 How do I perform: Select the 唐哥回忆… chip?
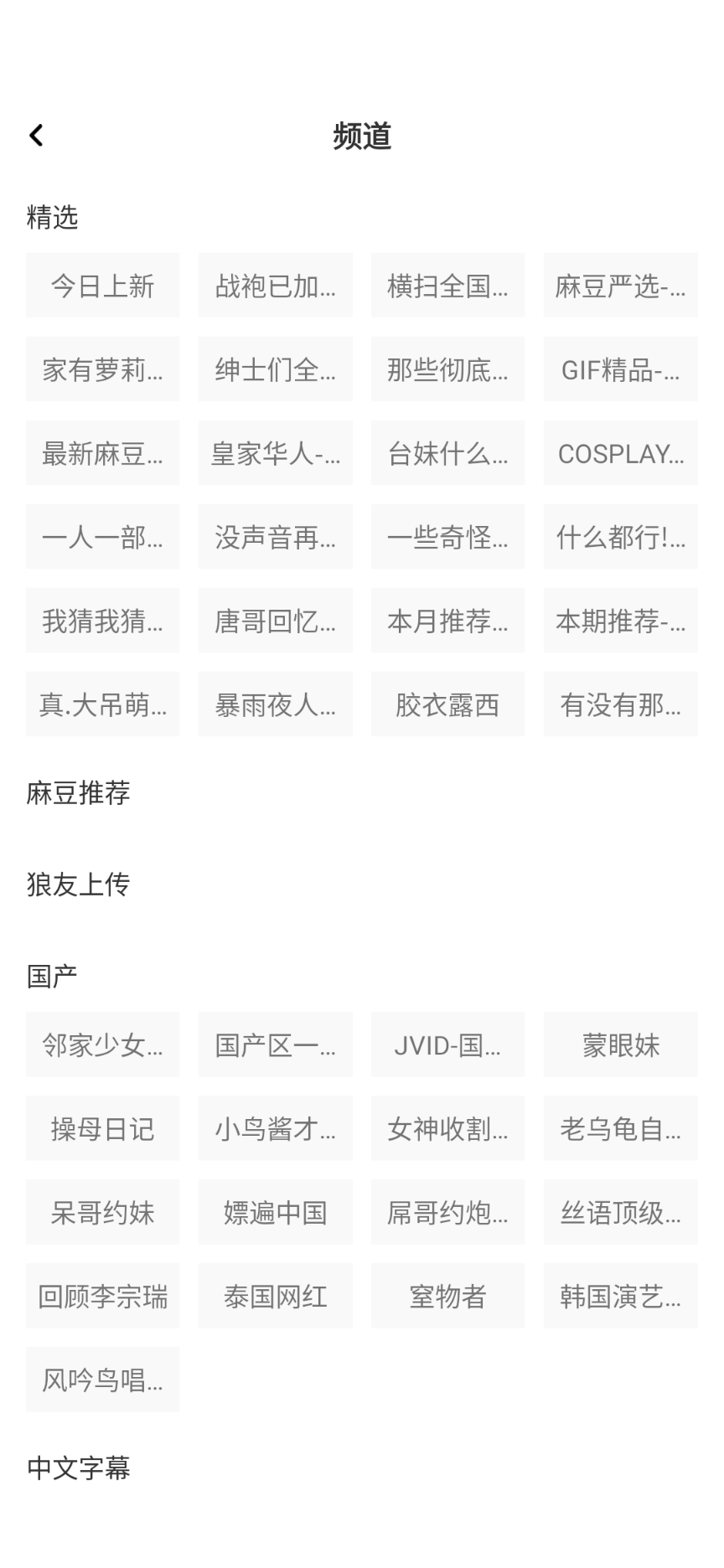[x=275, y=621]
